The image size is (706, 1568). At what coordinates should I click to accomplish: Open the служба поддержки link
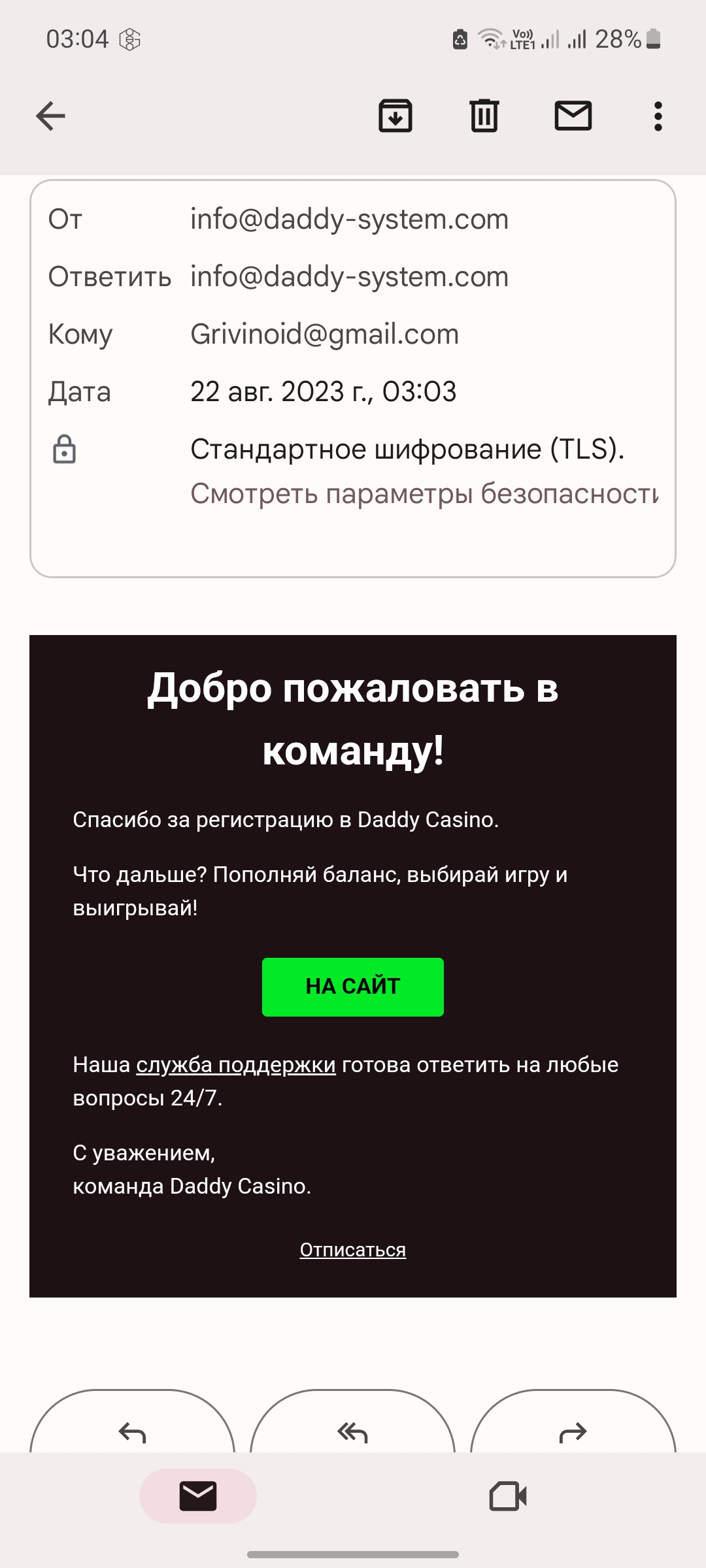236,1065
